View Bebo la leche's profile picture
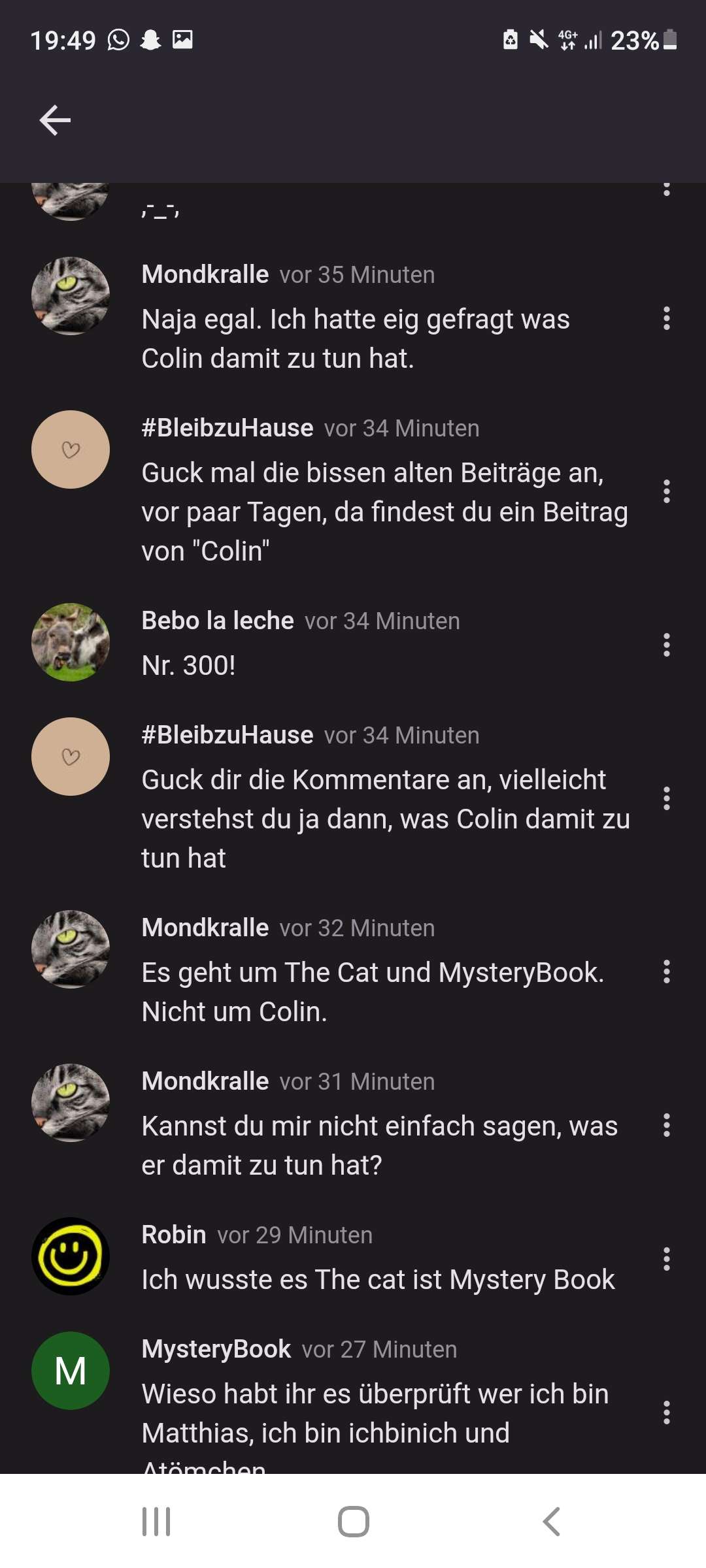706x1568 pixels. tap(71, 642)
